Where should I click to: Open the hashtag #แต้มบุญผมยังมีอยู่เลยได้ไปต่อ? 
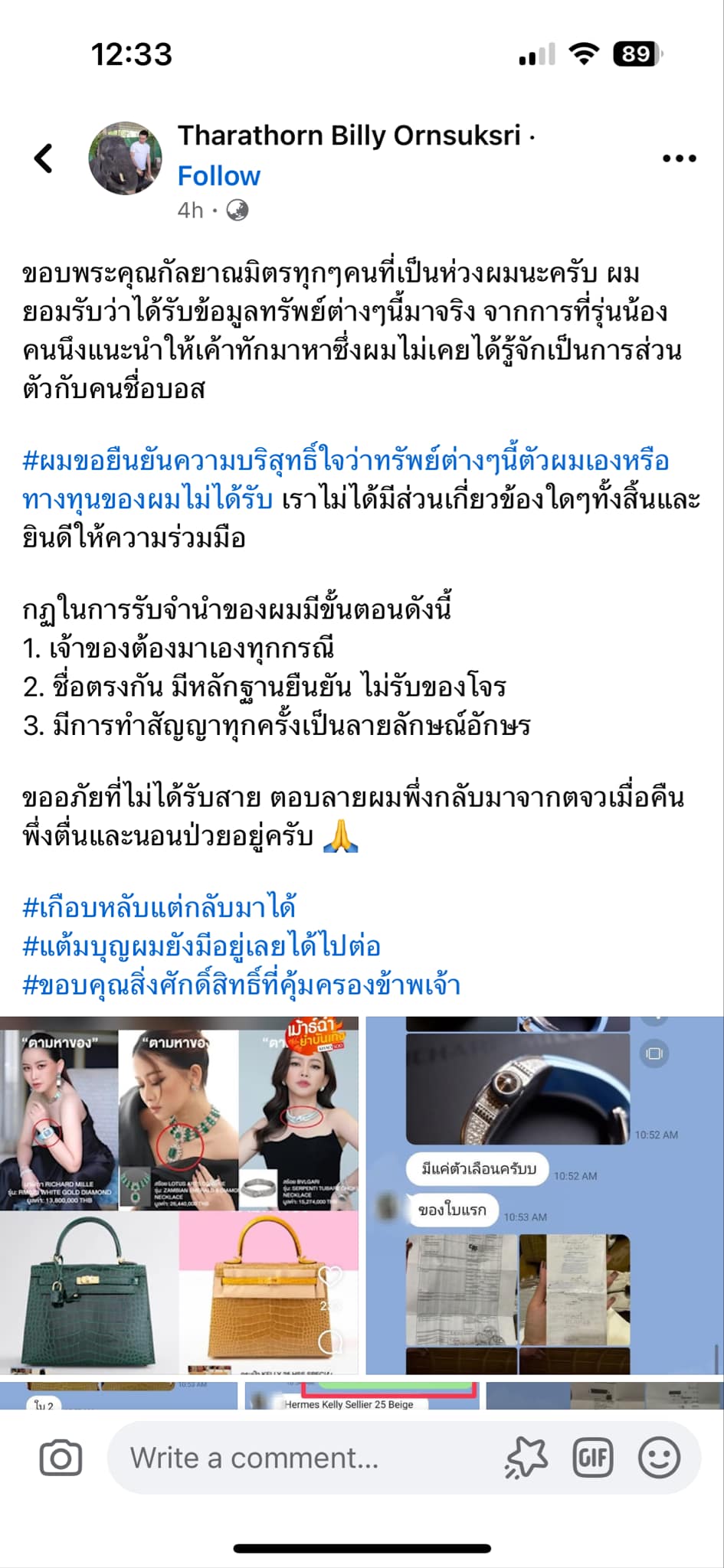201,946
